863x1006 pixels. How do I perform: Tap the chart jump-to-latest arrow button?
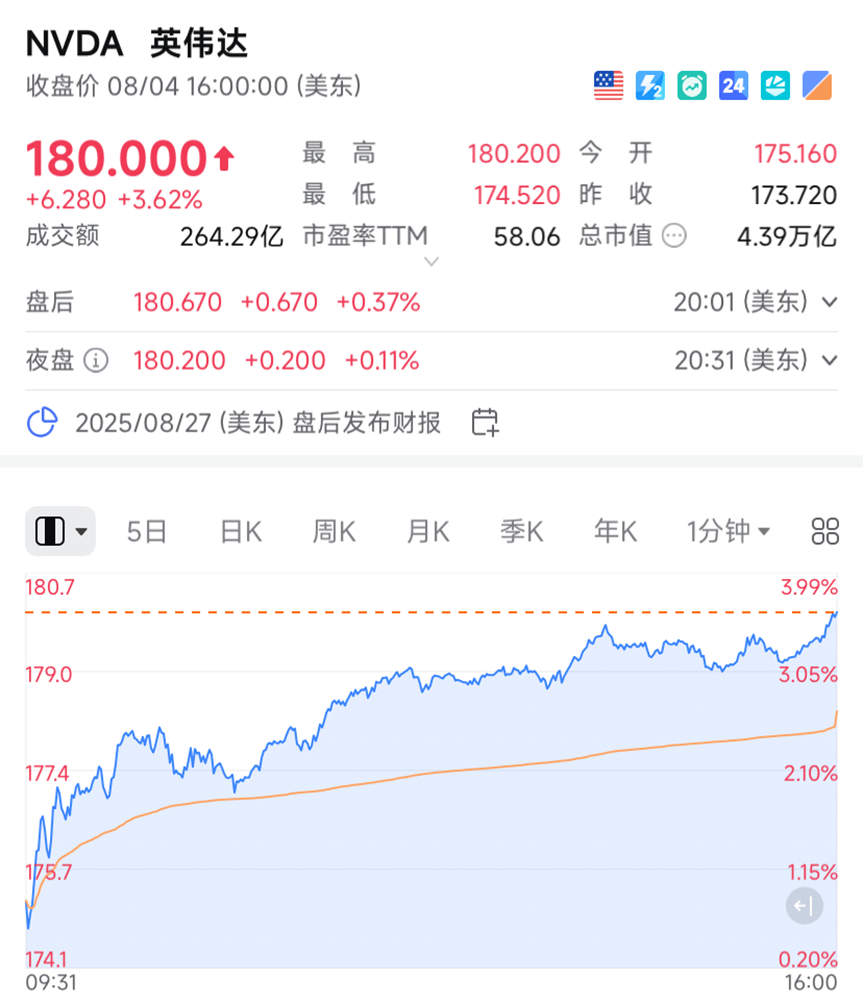pos(803,907)
